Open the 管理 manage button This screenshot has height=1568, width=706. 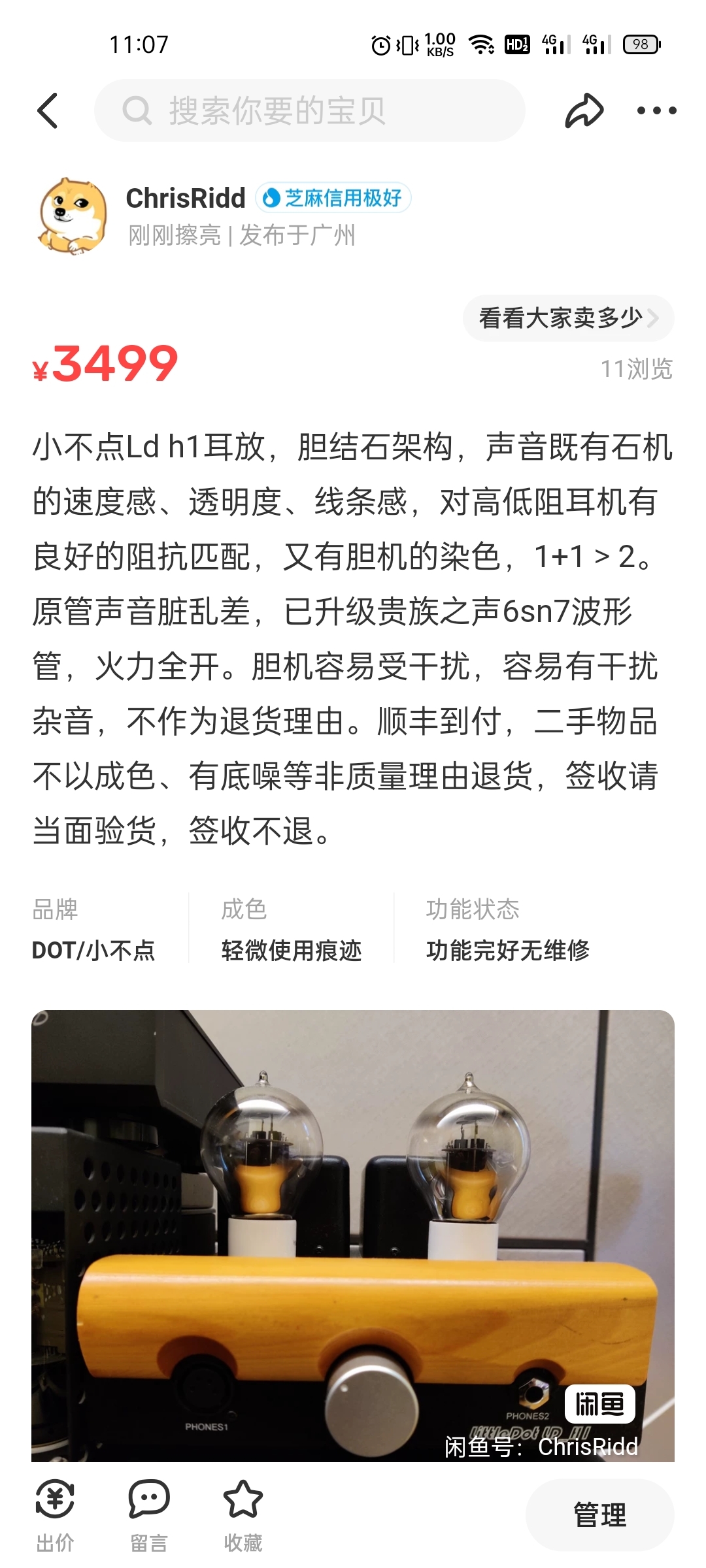(x=599, y=1514)
